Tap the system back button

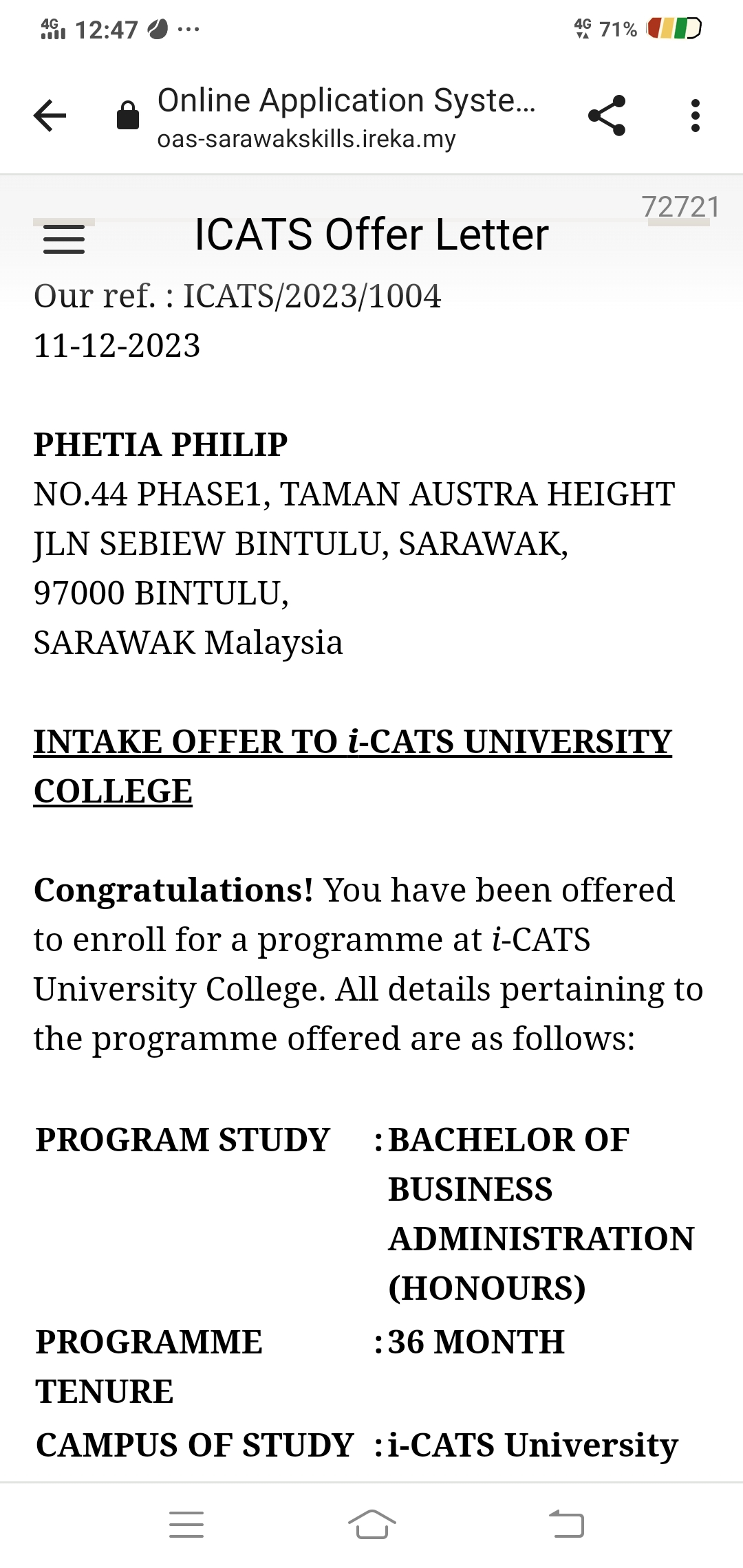click(x=566, y=1524)
